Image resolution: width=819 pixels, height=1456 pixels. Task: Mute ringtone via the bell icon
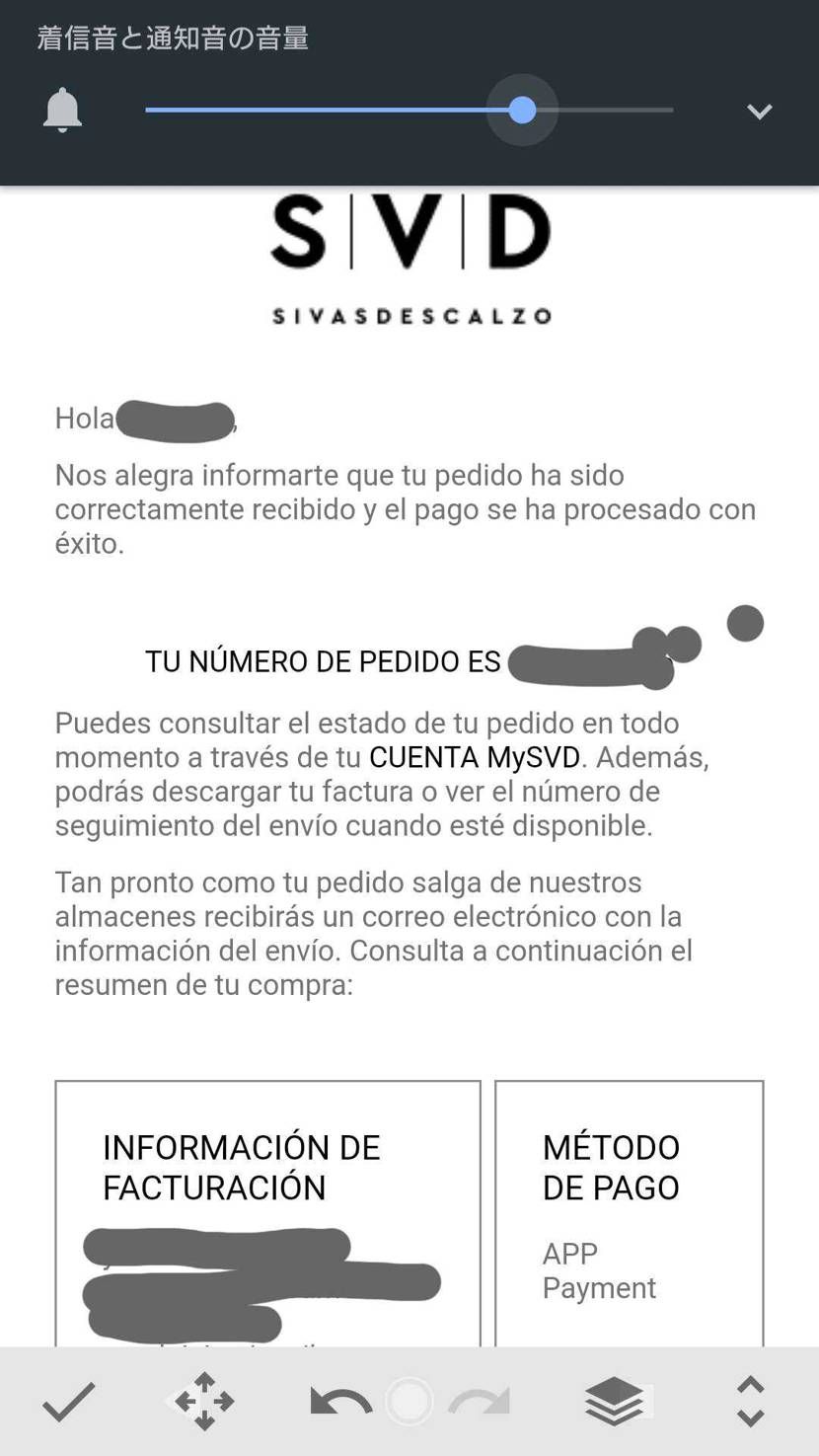(x=62, y=110)
